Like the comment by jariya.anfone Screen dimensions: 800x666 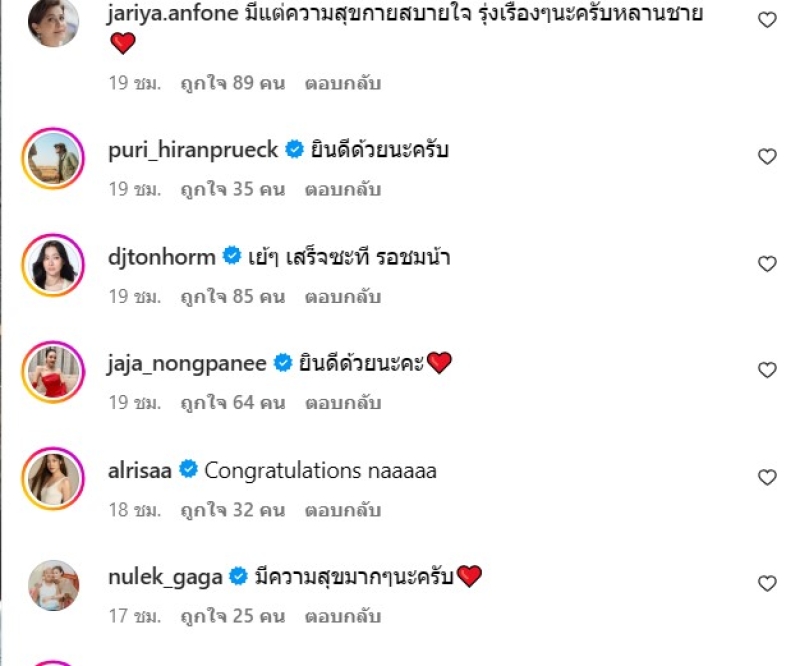point(767,19)
